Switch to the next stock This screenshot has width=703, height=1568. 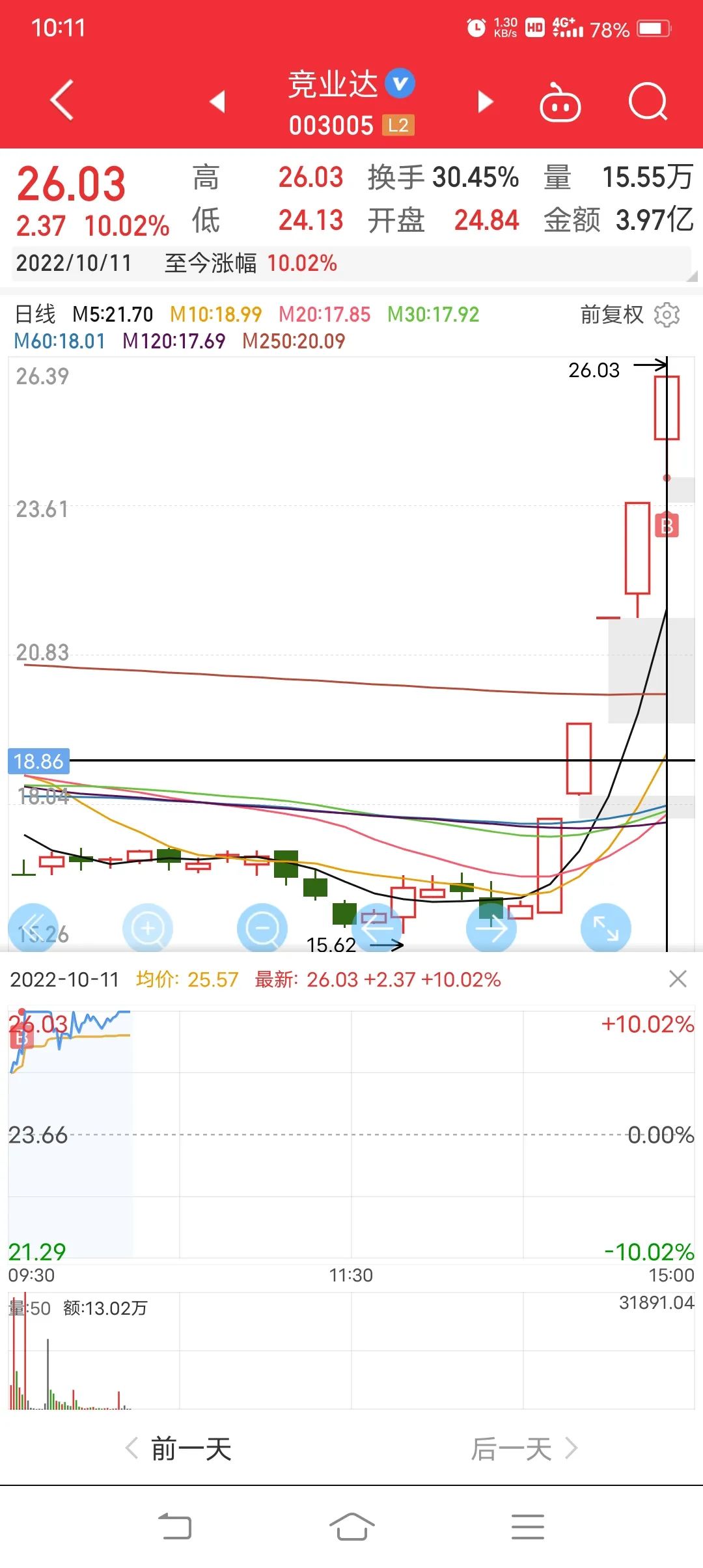point(485,102)
